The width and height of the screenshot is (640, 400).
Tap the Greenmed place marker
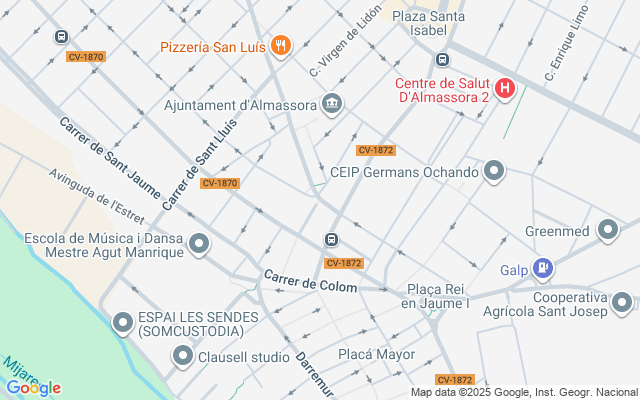(607, 231)
